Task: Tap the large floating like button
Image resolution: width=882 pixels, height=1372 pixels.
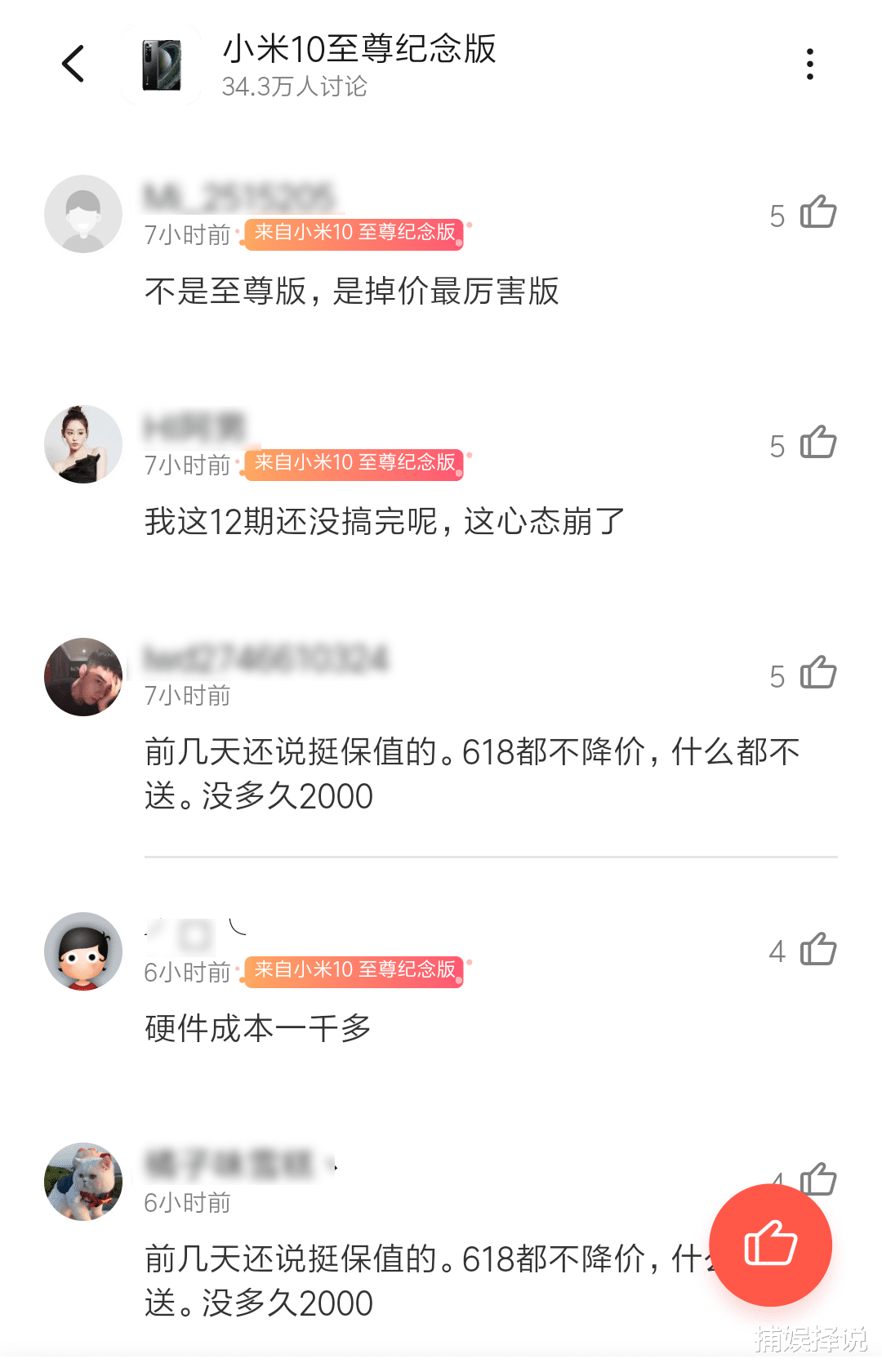Action: 771,1243
